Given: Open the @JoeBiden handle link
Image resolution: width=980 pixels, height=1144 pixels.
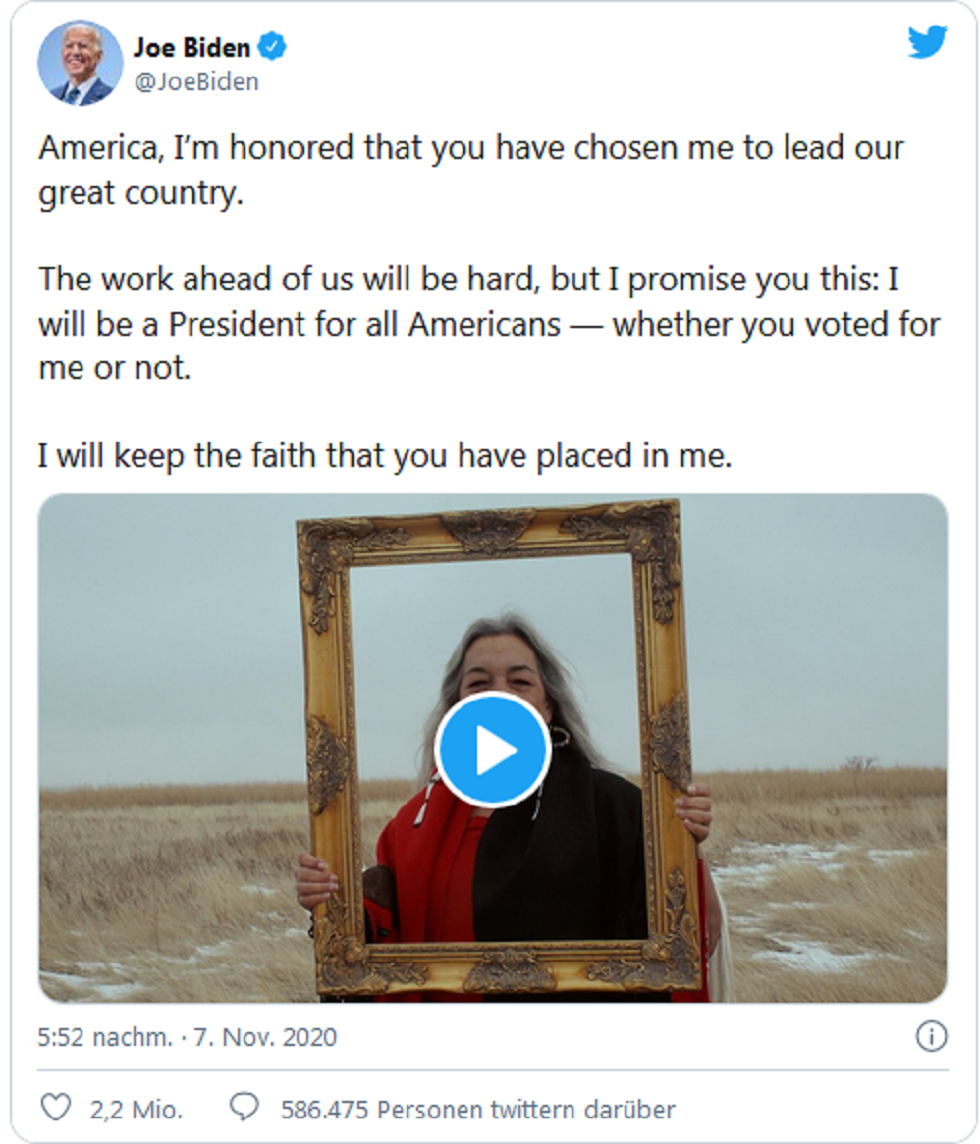Looking at the screenshot, I should (196, 82).
